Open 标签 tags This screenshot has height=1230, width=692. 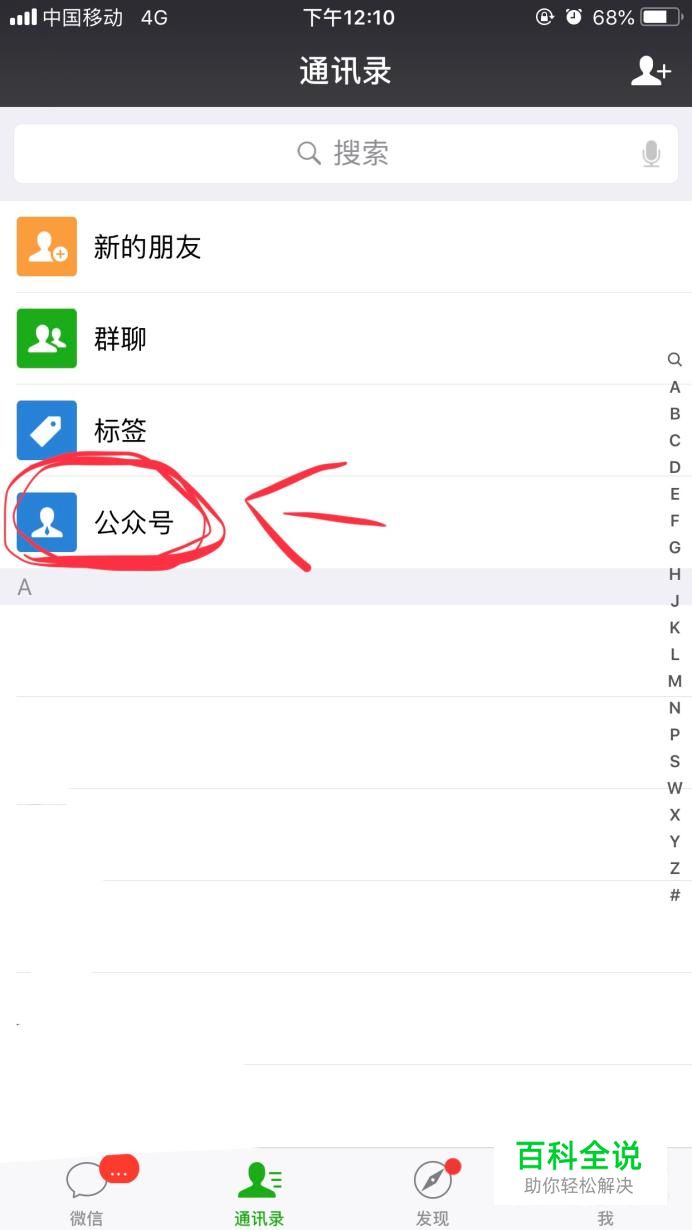click(120, 431)
